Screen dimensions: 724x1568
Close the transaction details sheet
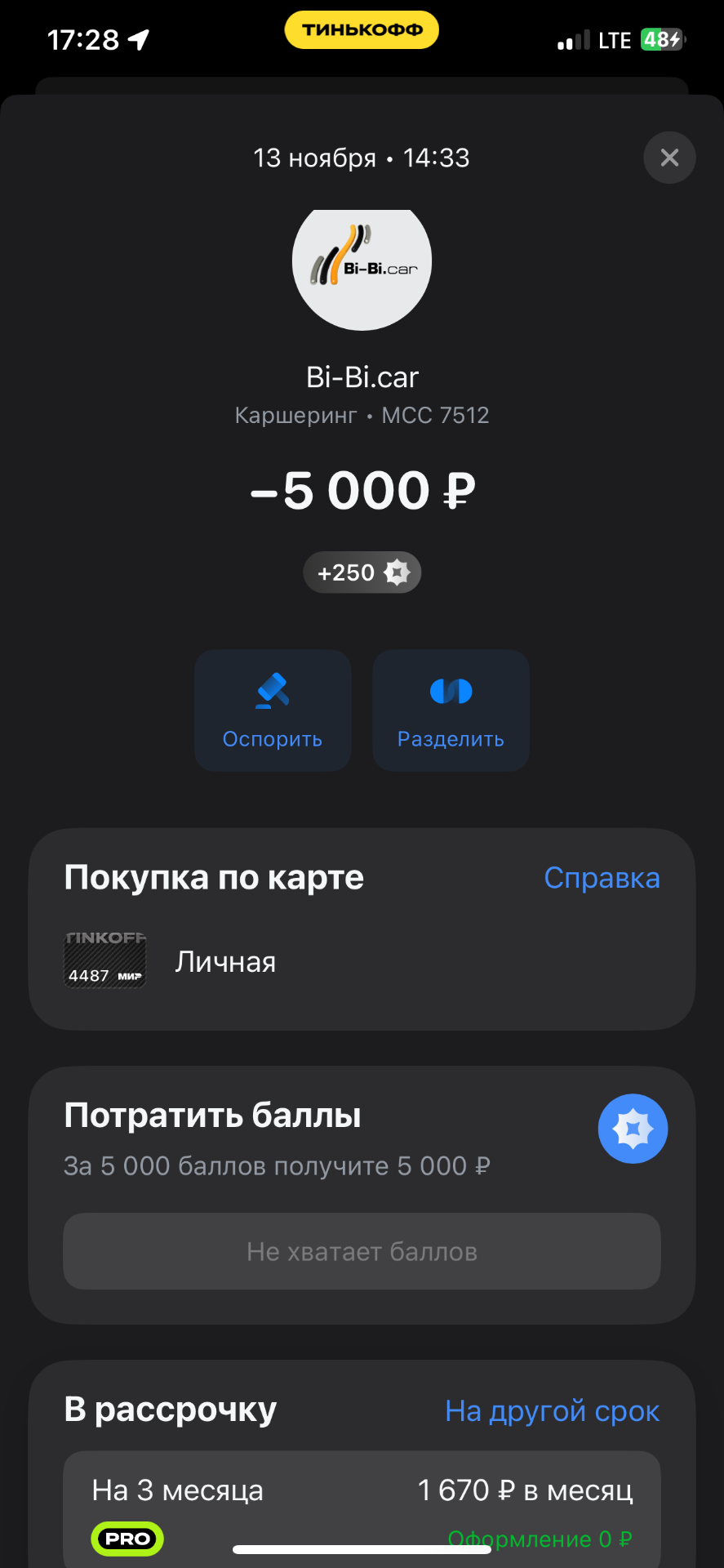coord(669,158)
